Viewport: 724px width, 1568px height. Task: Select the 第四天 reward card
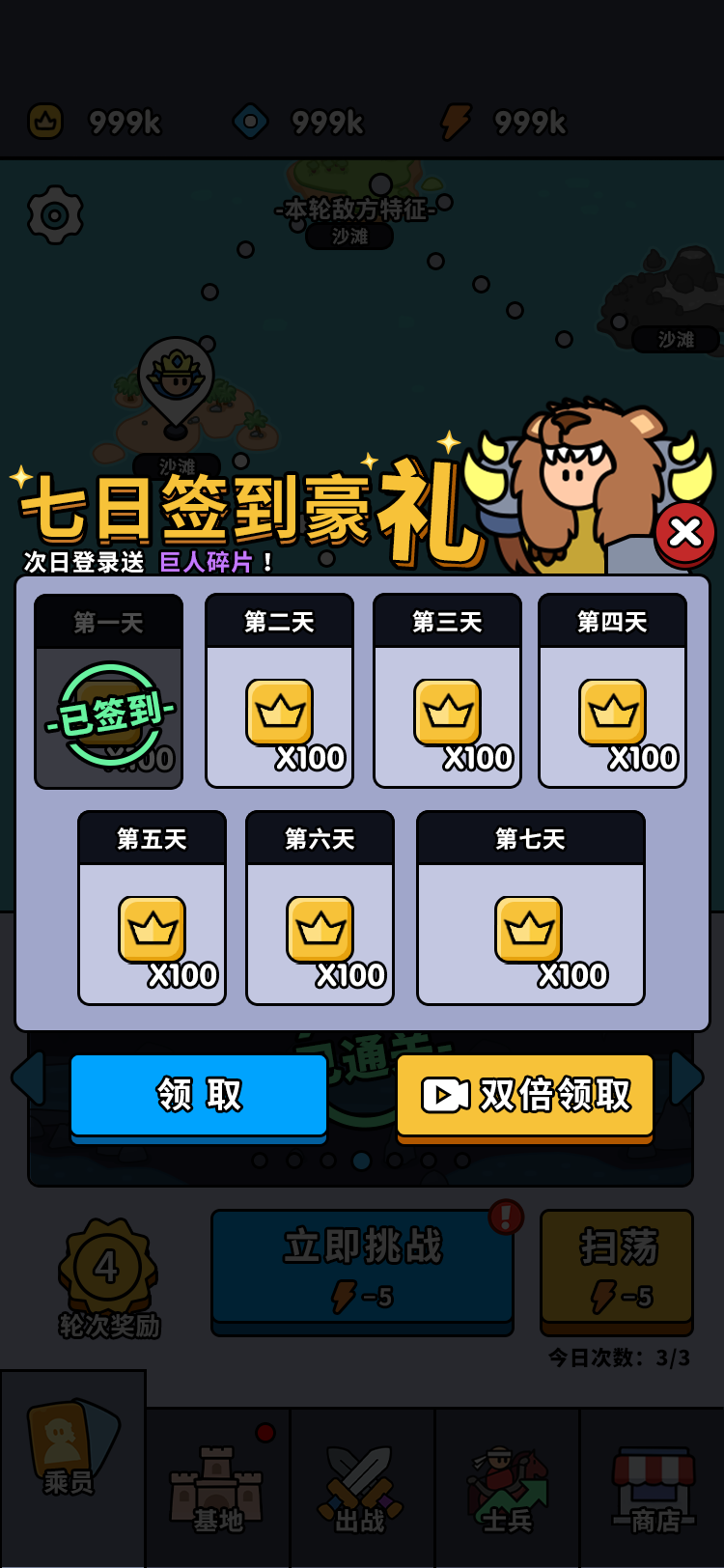coord(612,691)
